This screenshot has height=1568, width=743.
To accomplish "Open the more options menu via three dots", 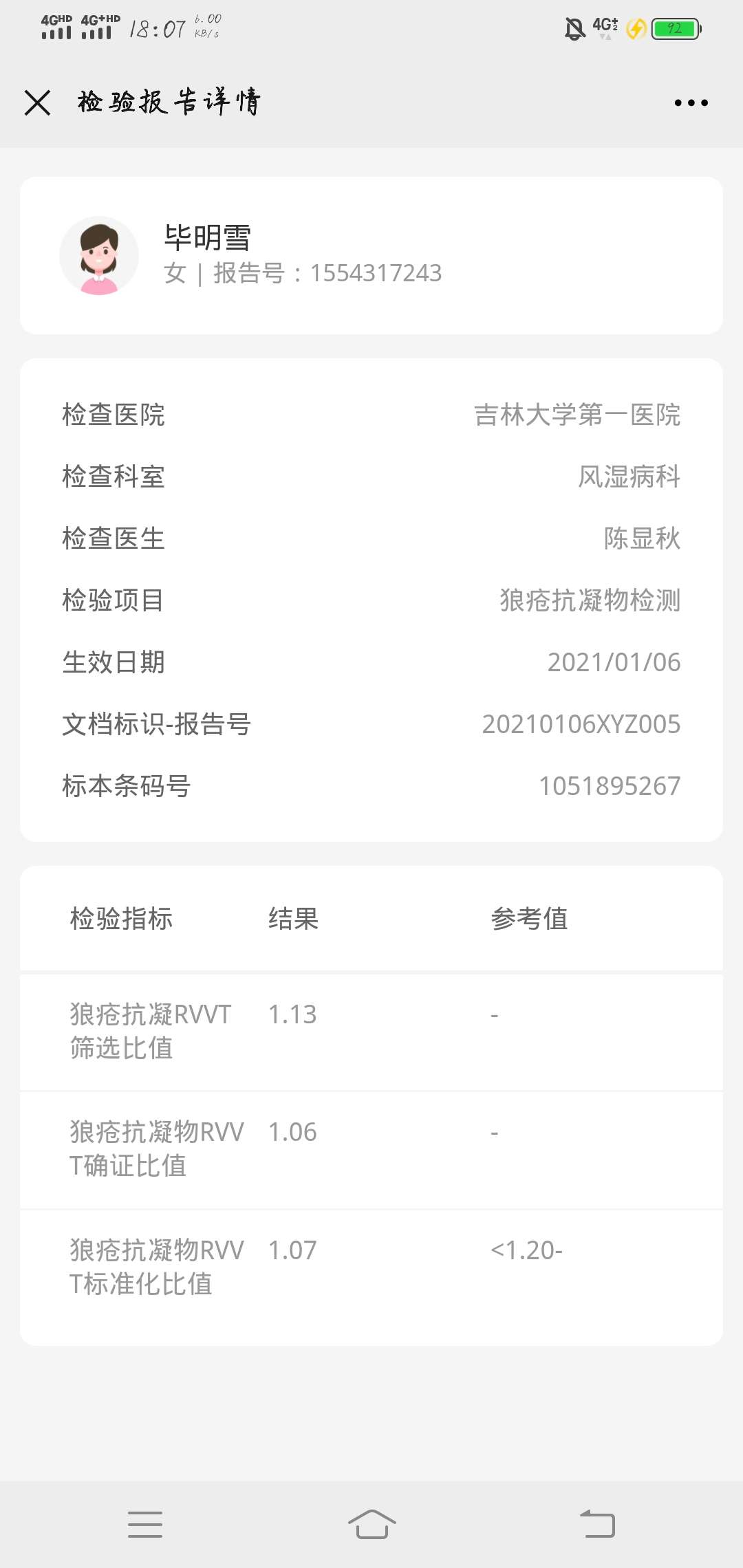I will (691, 102).
